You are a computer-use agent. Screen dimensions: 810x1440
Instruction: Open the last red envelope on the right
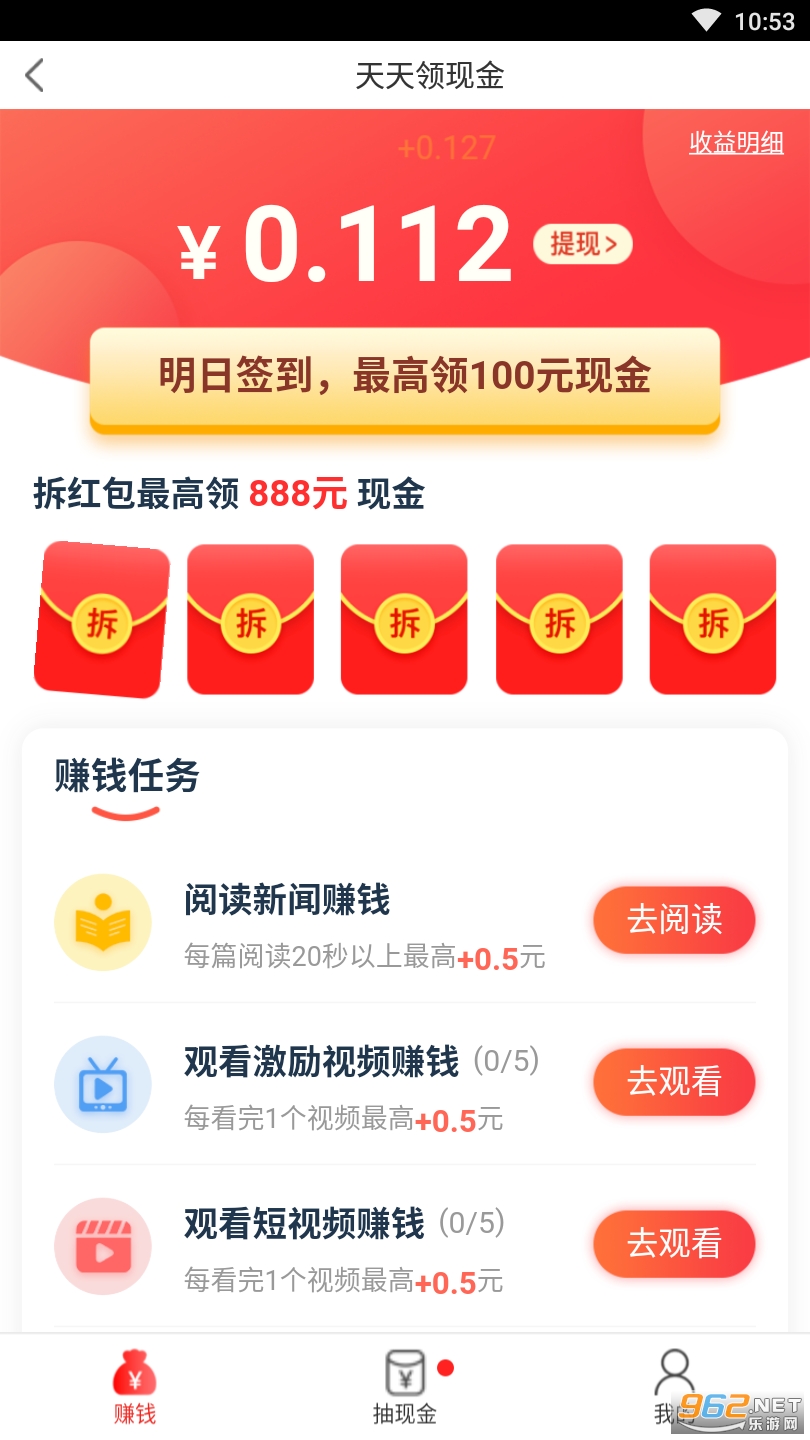coord(712,620)
